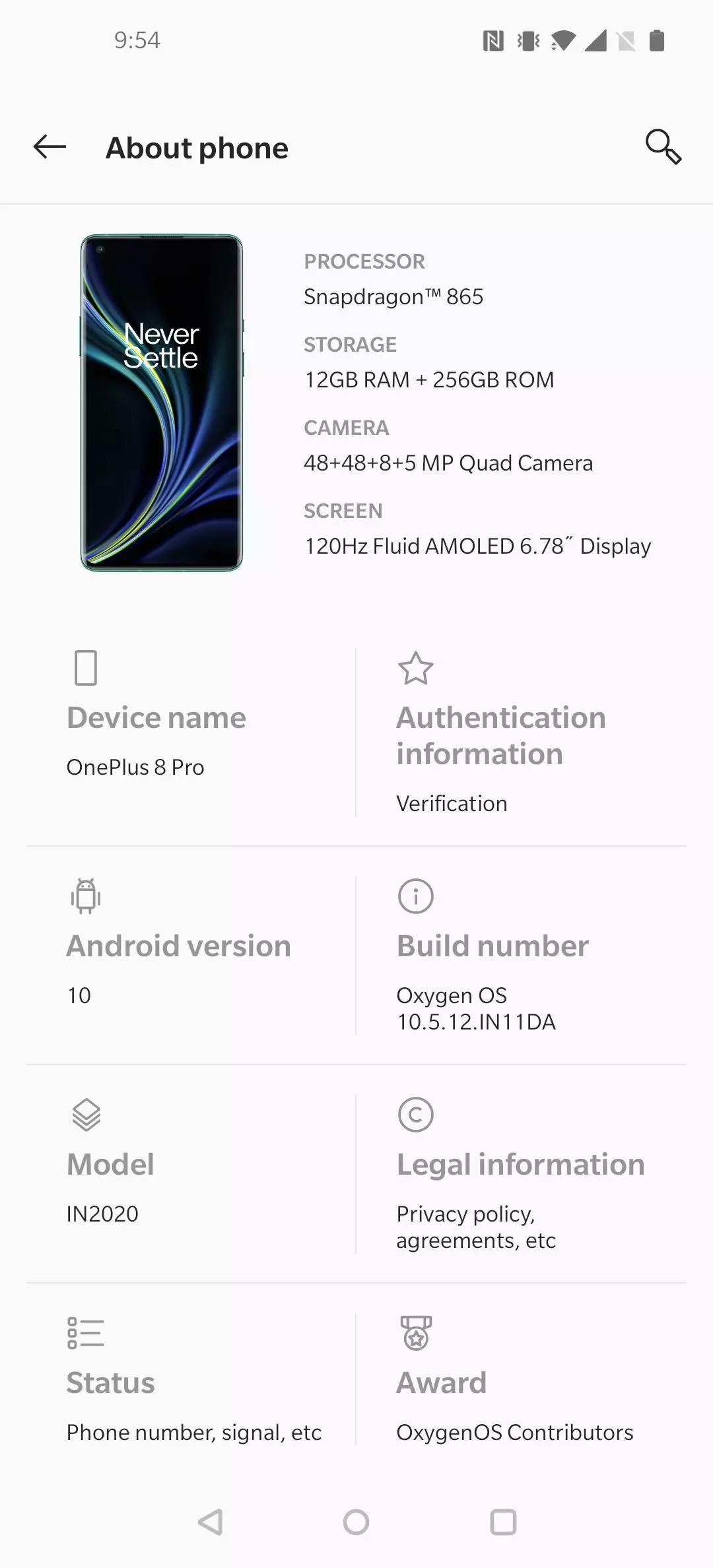This screenshot has width=713, height=1568.
Task: Tap the info icon above Build number
Action: 415,896
